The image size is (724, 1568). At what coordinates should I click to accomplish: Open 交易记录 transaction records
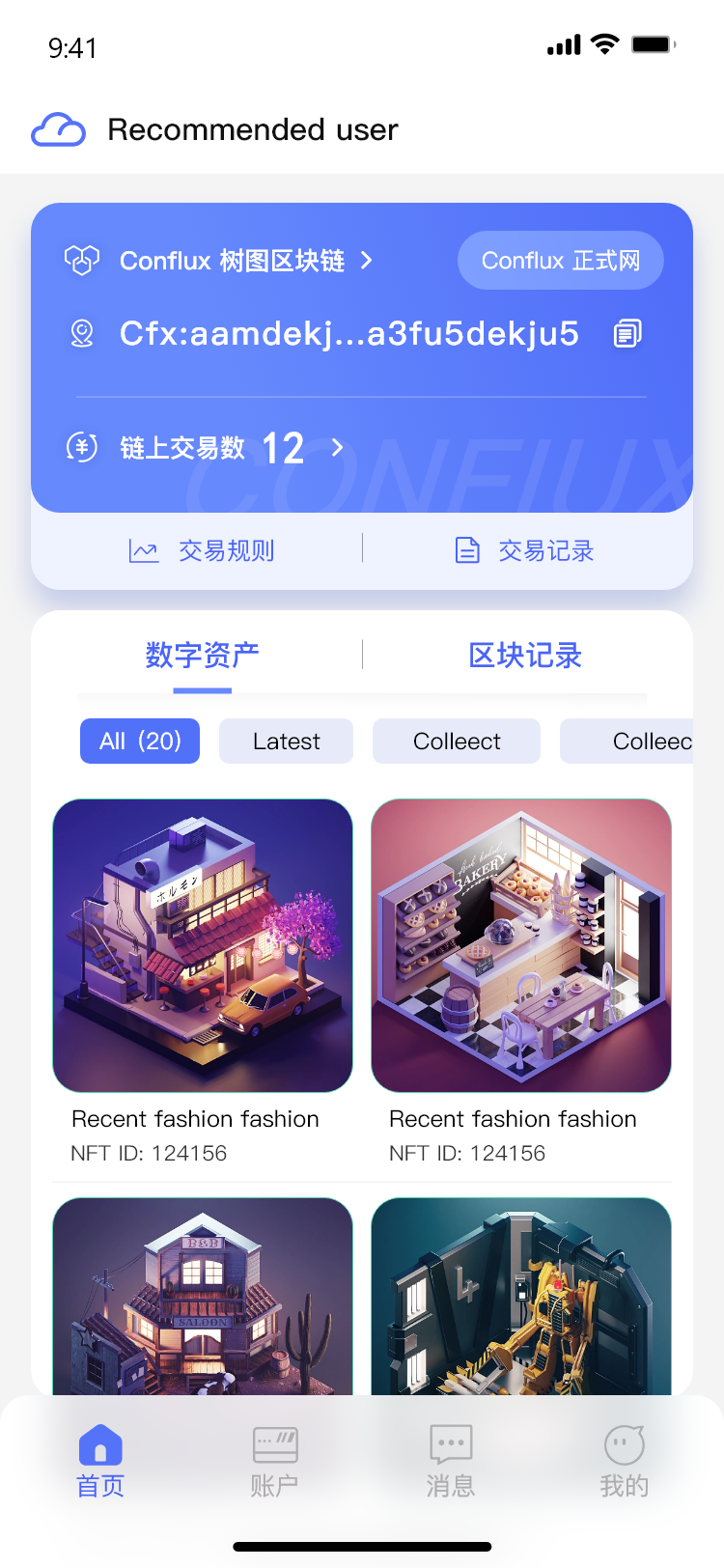coord(524,551)
